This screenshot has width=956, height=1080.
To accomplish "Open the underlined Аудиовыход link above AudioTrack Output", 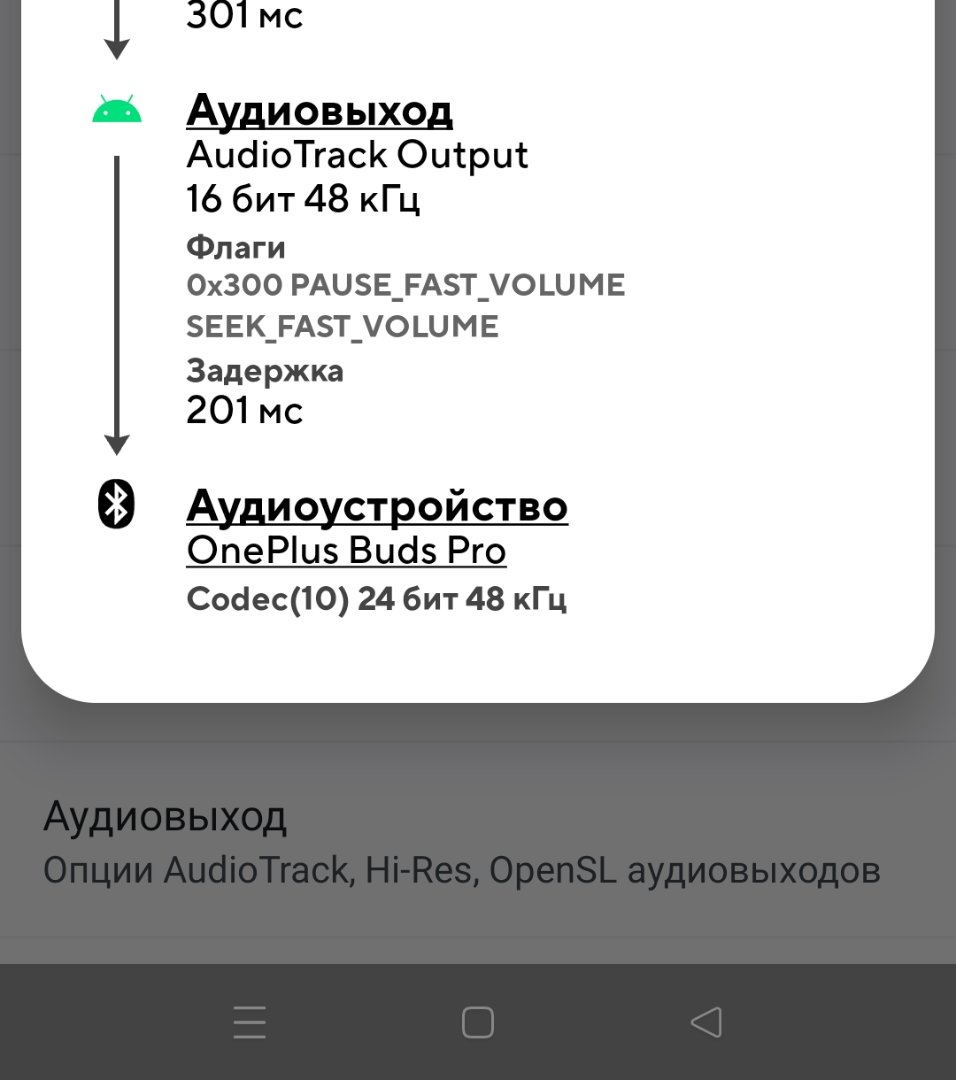I will click(319, 110).
